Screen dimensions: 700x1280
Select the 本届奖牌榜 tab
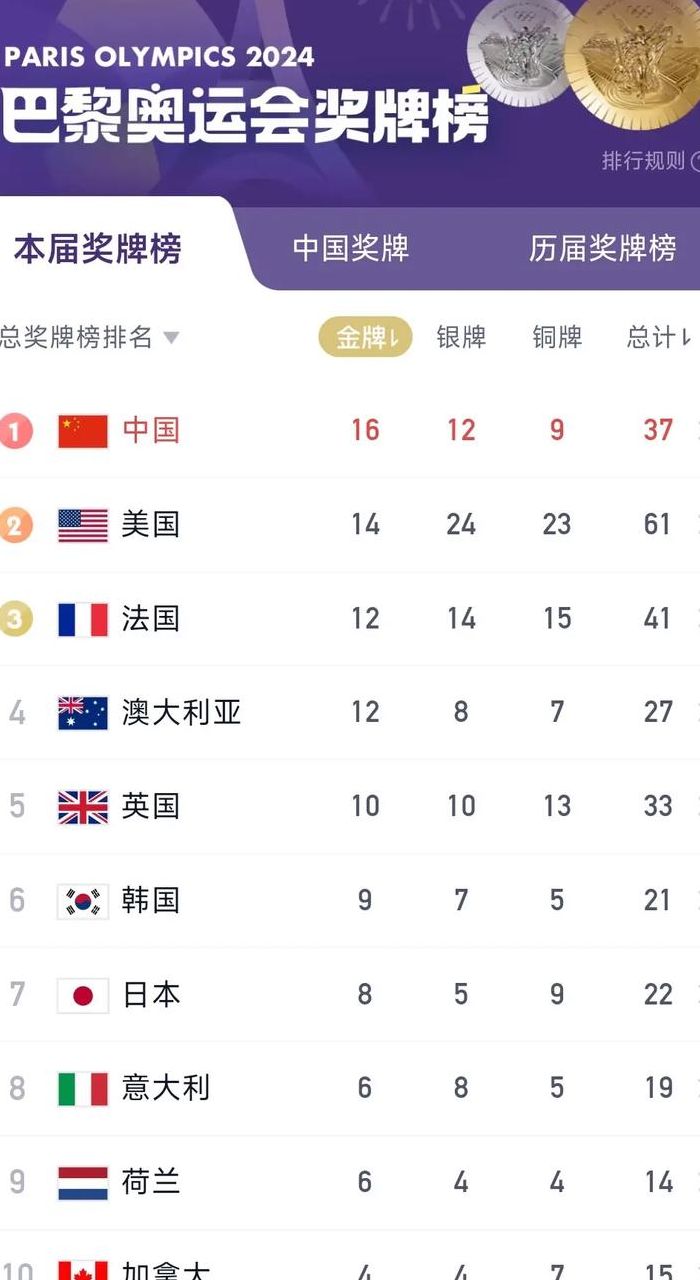[x=97, y=249]
